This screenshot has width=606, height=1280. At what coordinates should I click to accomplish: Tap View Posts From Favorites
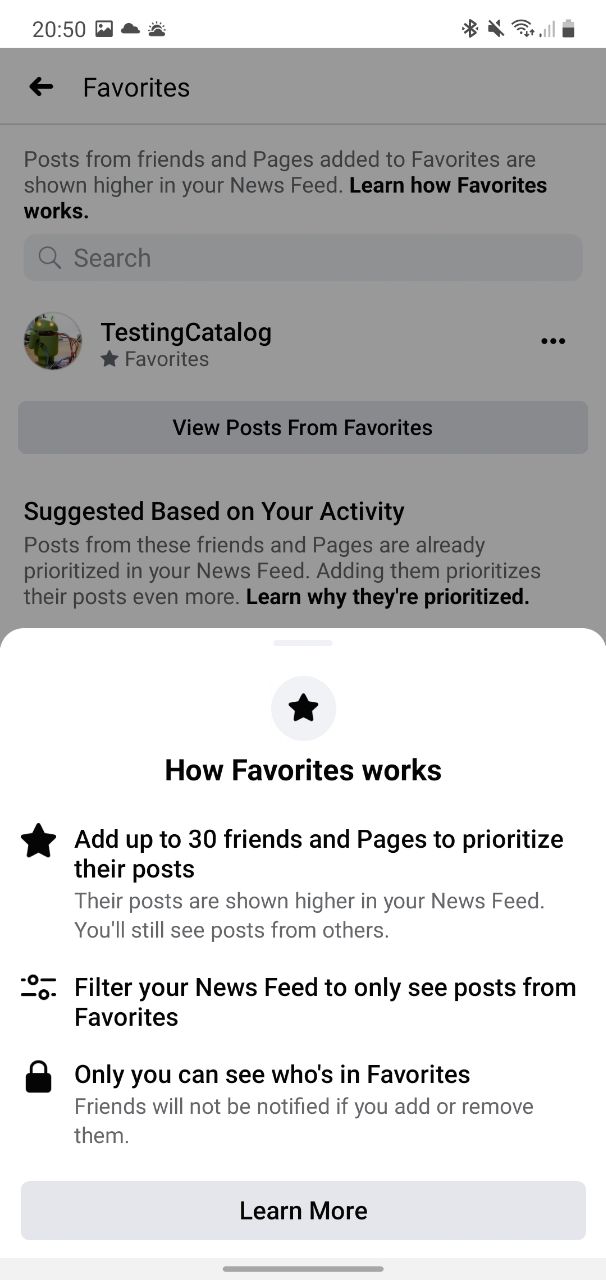tap(303, 428)
